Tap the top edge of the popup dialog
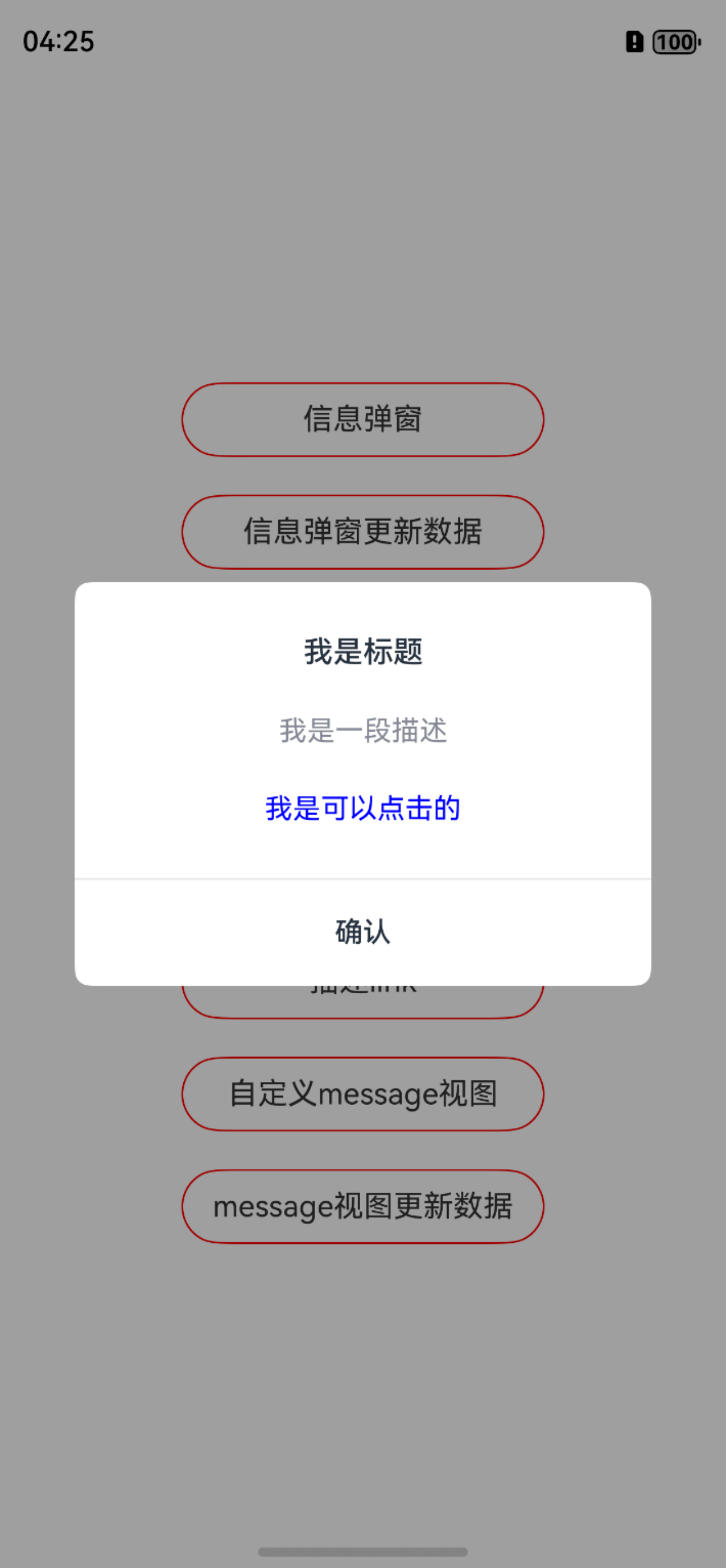Viewport: 726px width, 1568px height. coord(362,586)
